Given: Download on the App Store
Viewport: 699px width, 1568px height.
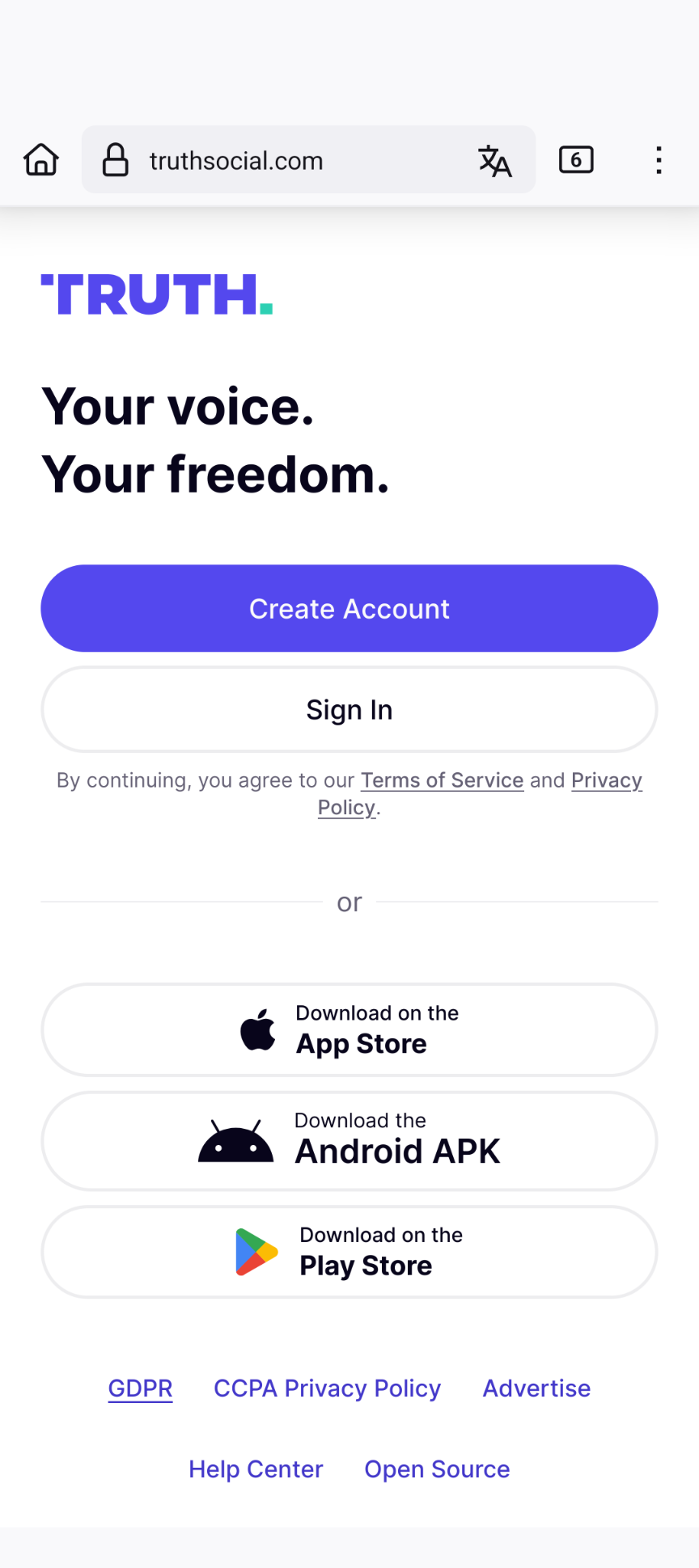Looking at the screenshot, I should [x=349, y=1030].
